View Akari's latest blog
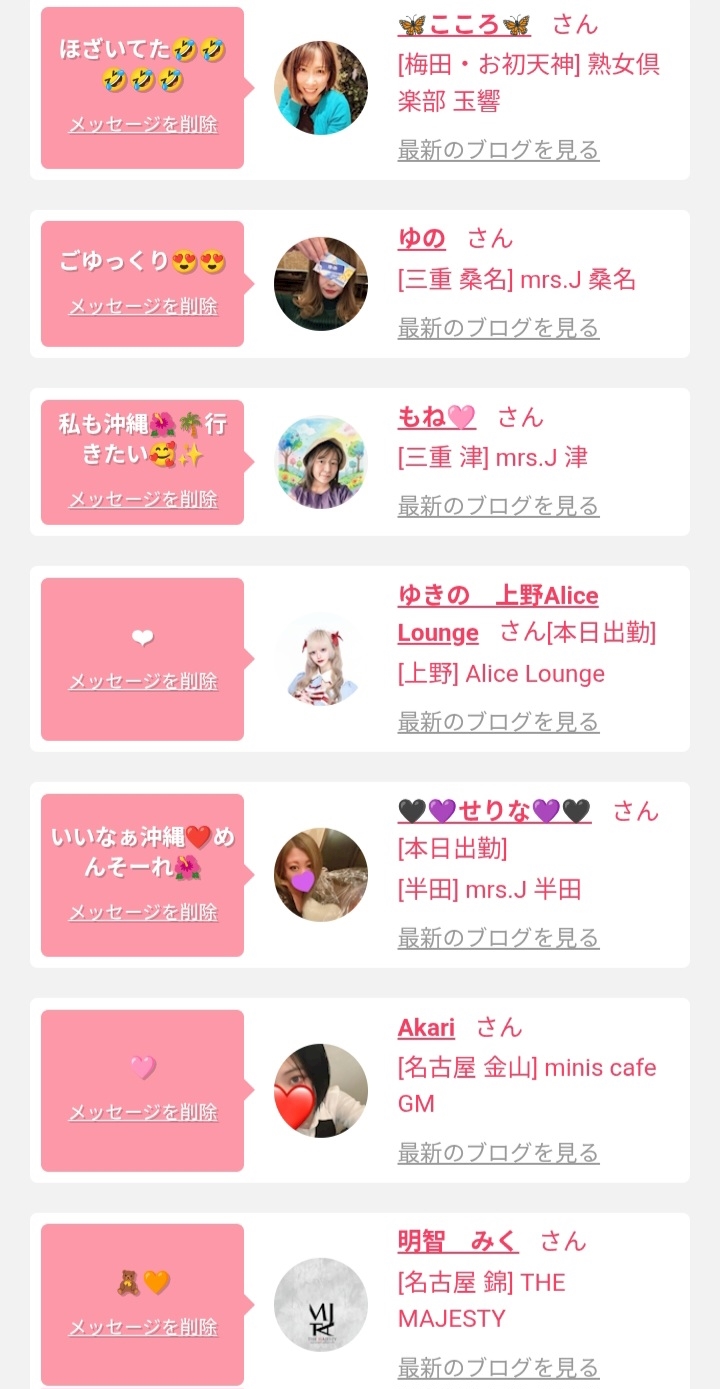 [498, 1153]
